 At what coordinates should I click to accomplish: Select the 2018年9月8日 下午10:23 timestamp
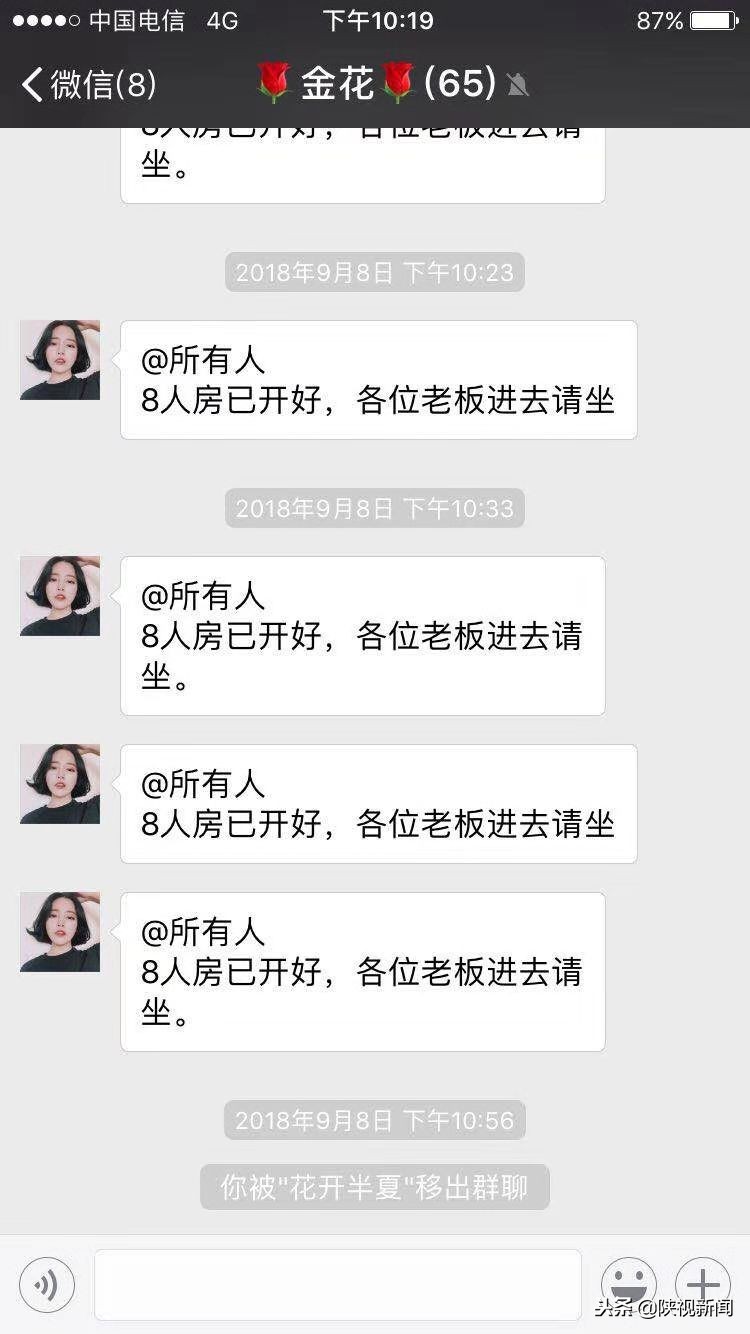pos(375,272)
